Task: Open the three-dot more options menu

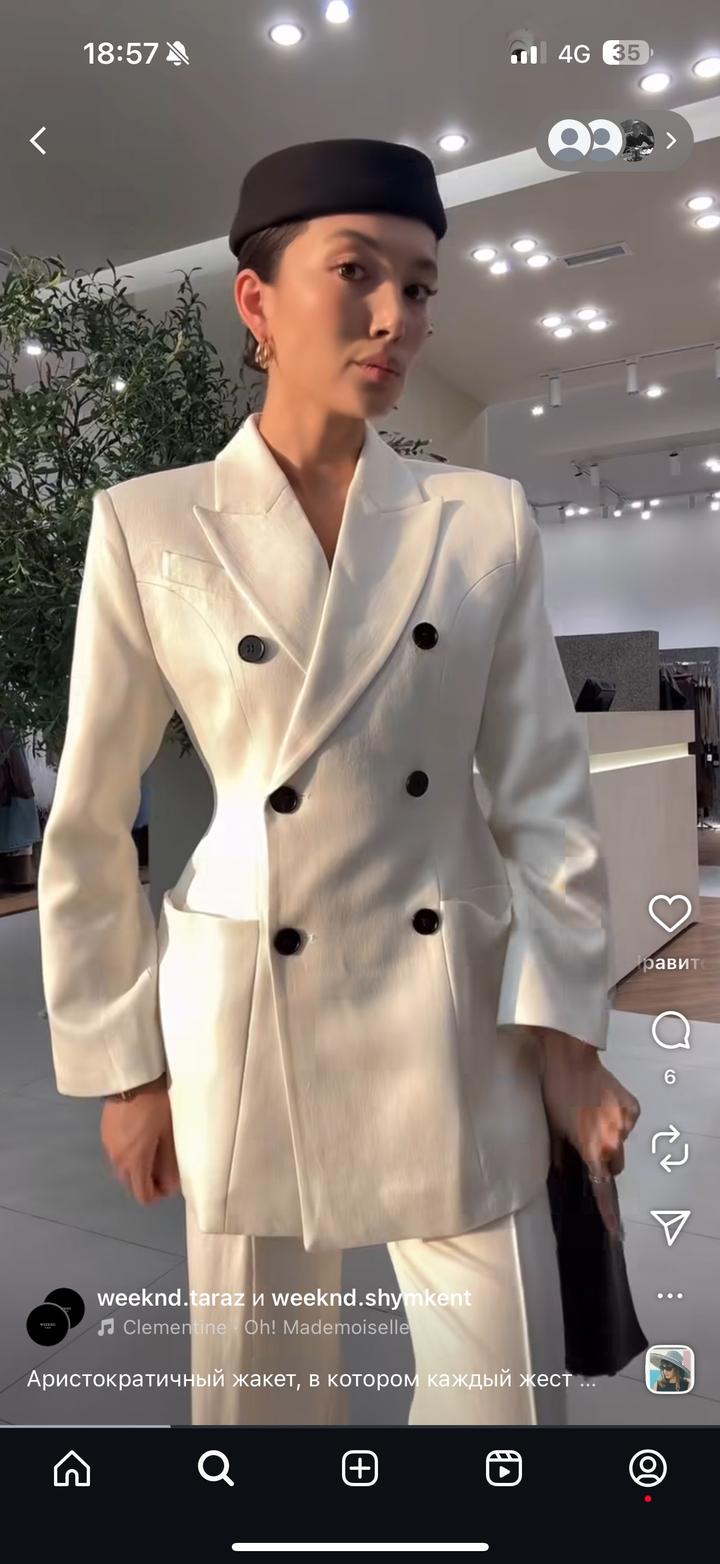Action: (x=669, y=1296)
